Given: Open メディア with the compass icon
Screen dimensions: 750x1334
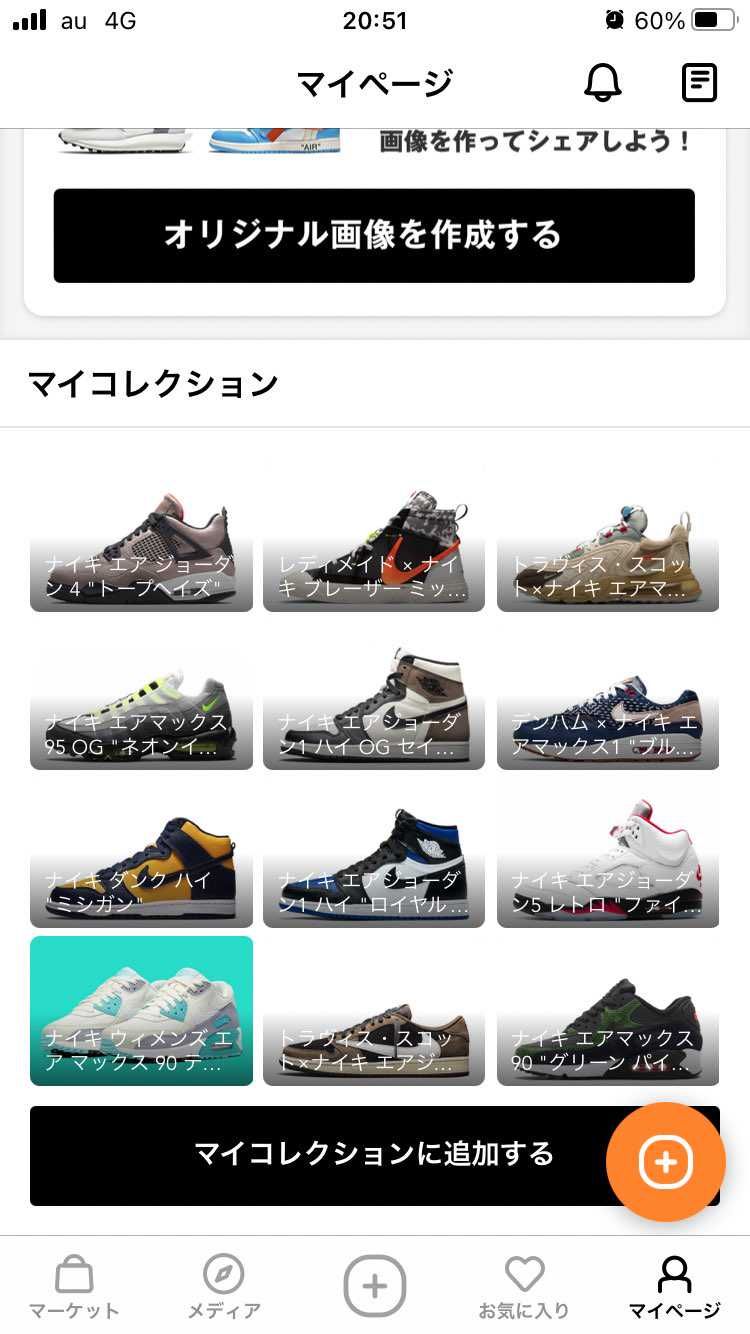Looking at the screenshot, I should (x=225, y=1286).
